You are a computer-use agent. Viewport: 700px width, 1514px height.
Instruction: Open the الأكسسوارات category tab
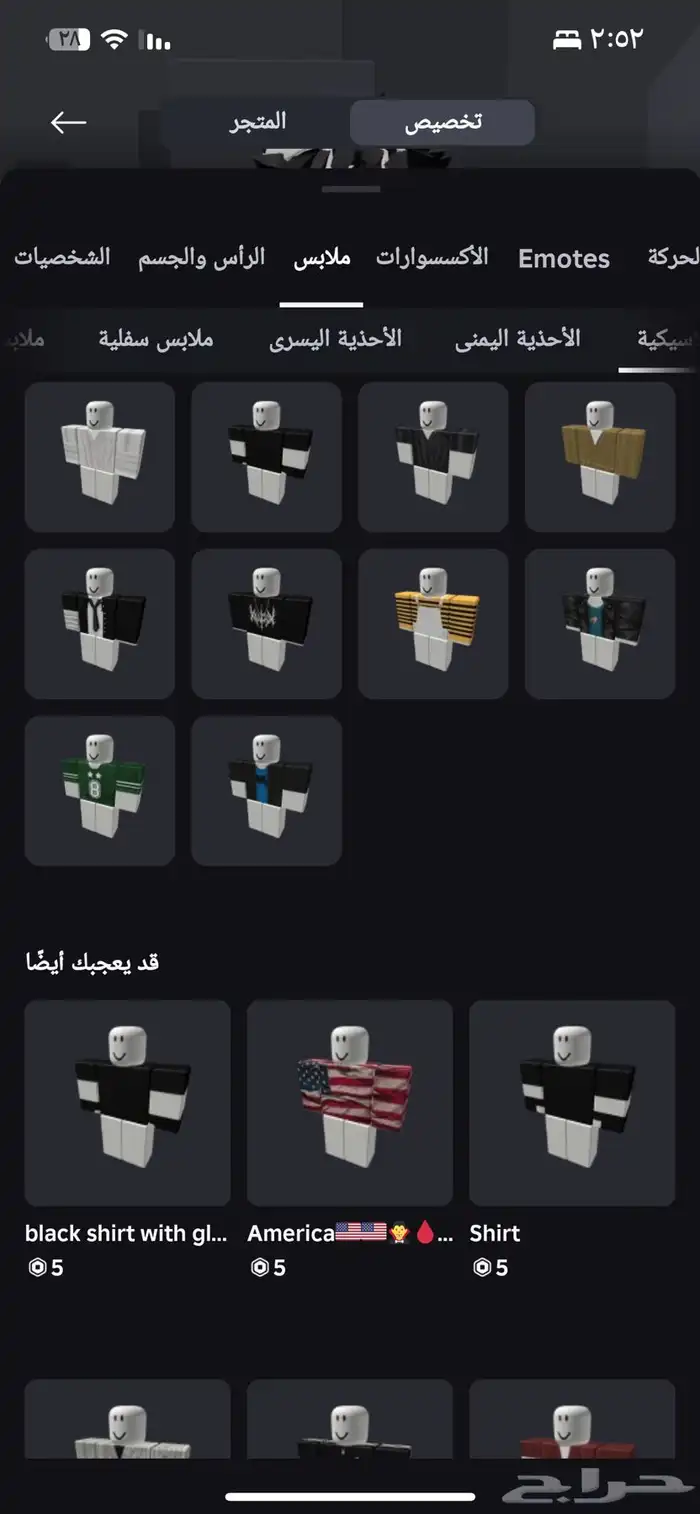pos(432,258)
